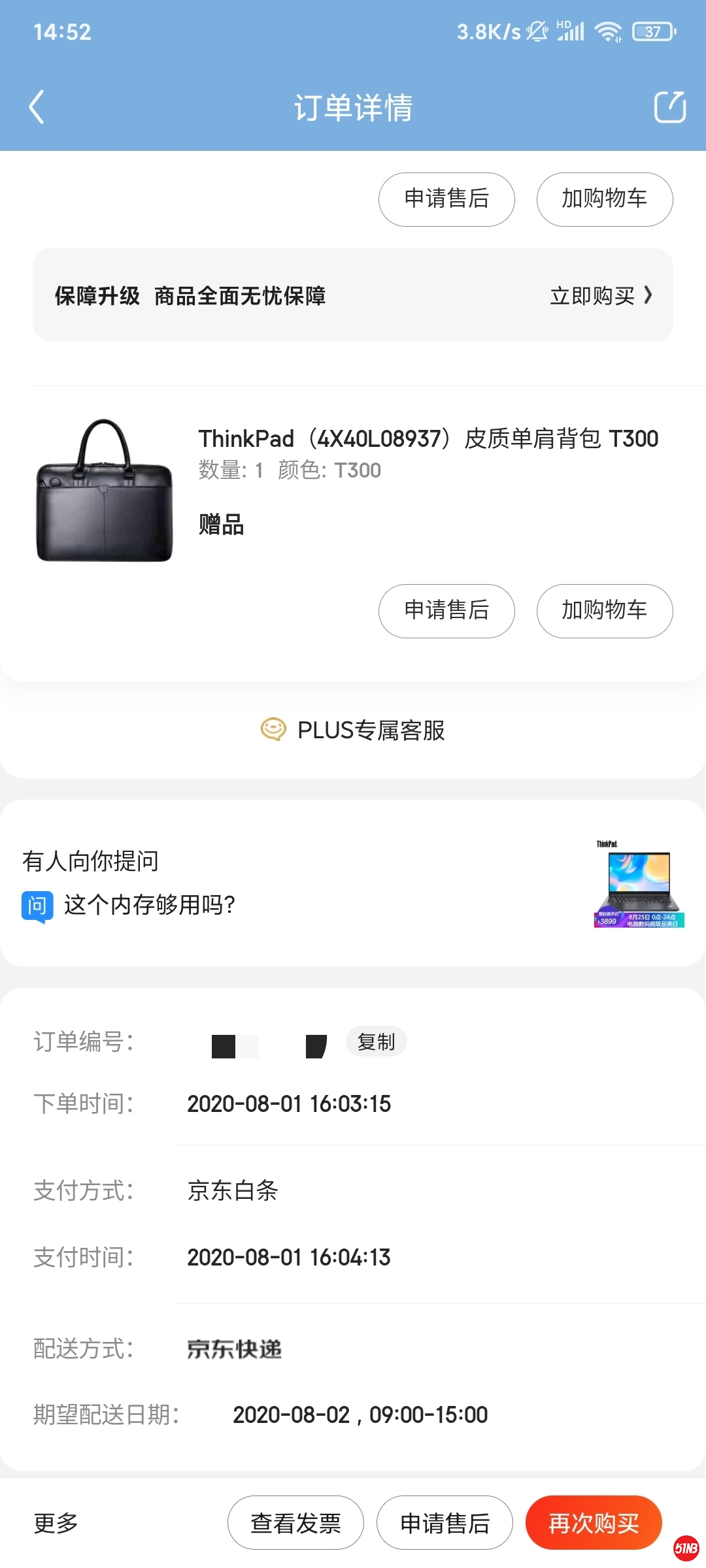Viewport: 706px width, 1568px height.
Task: Contact PLUS专属客服
Action: pyautogui.click(x=353, y=730)
